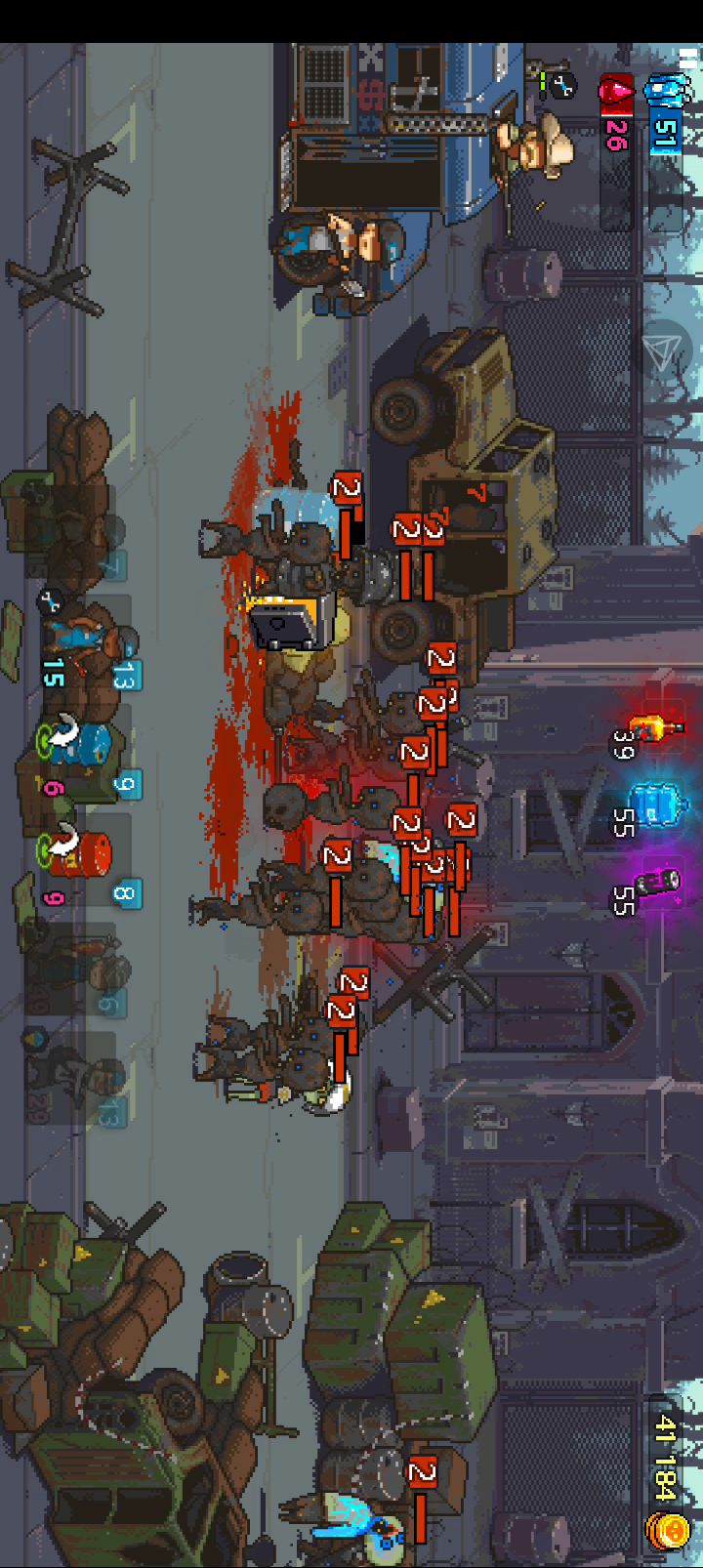Tap the translucent paper plane button
This screenshot has height=1568, width=703.
(667, 351)
